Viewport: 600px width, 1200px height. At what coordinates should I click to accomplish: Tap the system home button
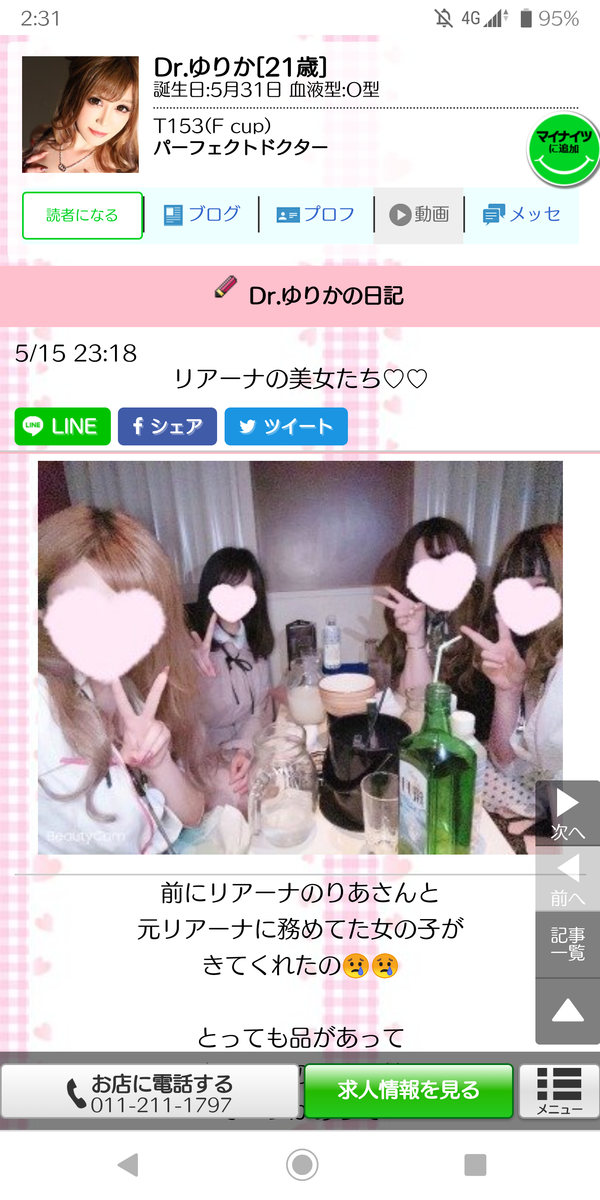301,1164
